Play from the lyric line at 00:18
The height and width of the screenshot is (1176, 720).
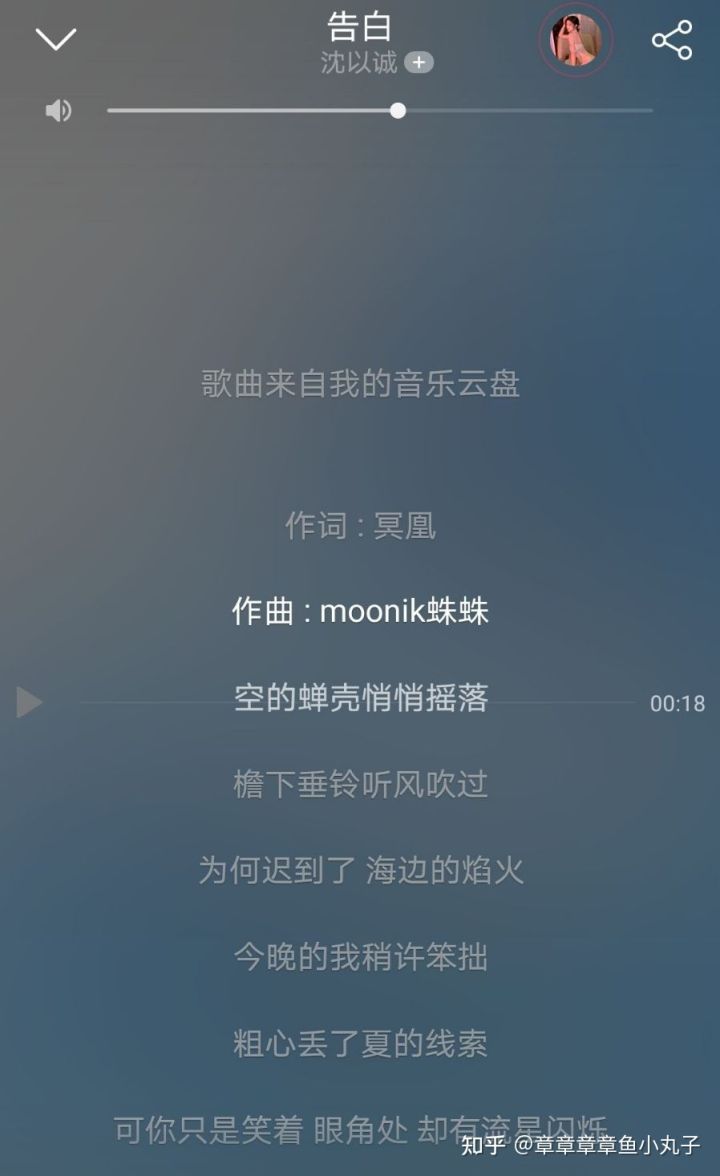[x=30, y=702]
